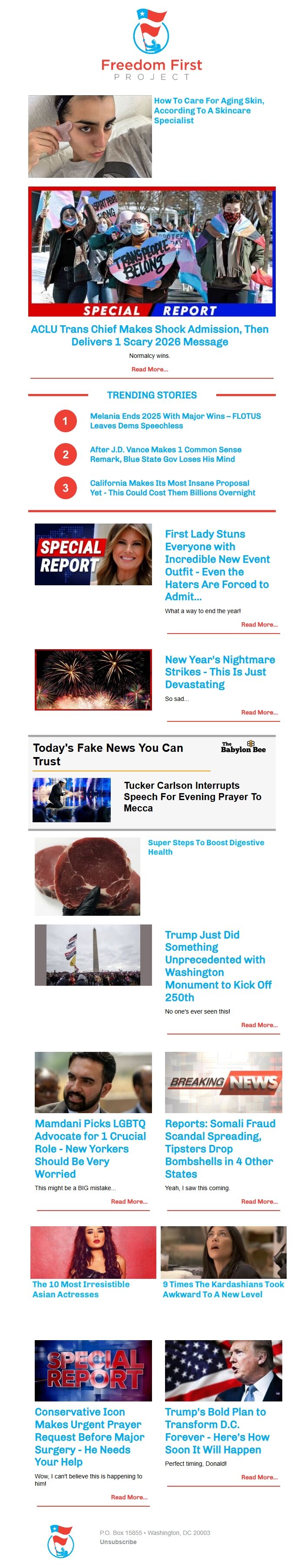Open the aging skin care article
This screenshot has height=1568, width=304.
[208, 110]
